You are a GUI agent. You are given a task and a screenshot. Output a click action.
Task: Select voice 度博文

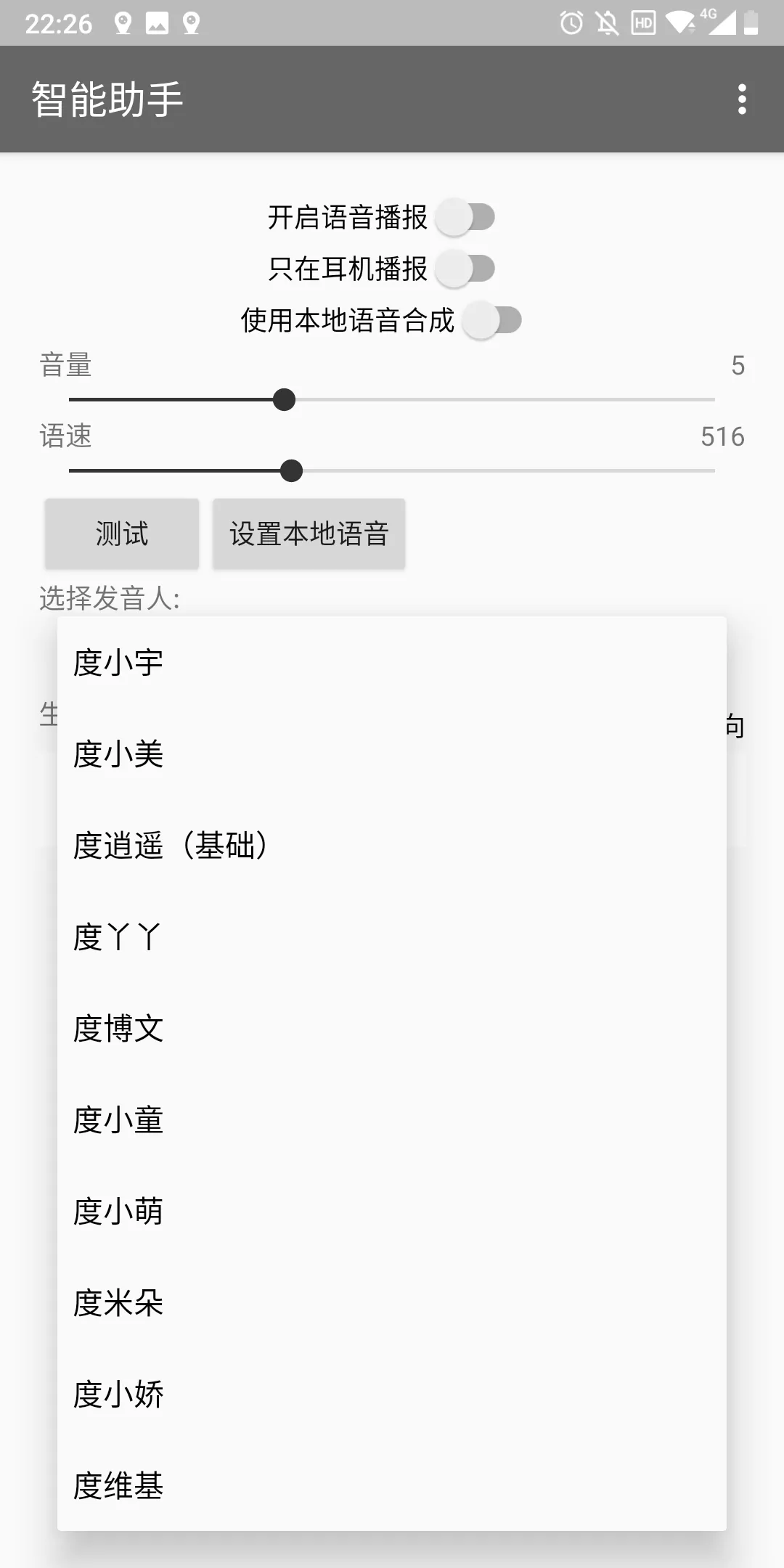pyautogui.click(x=392, y=1028)
